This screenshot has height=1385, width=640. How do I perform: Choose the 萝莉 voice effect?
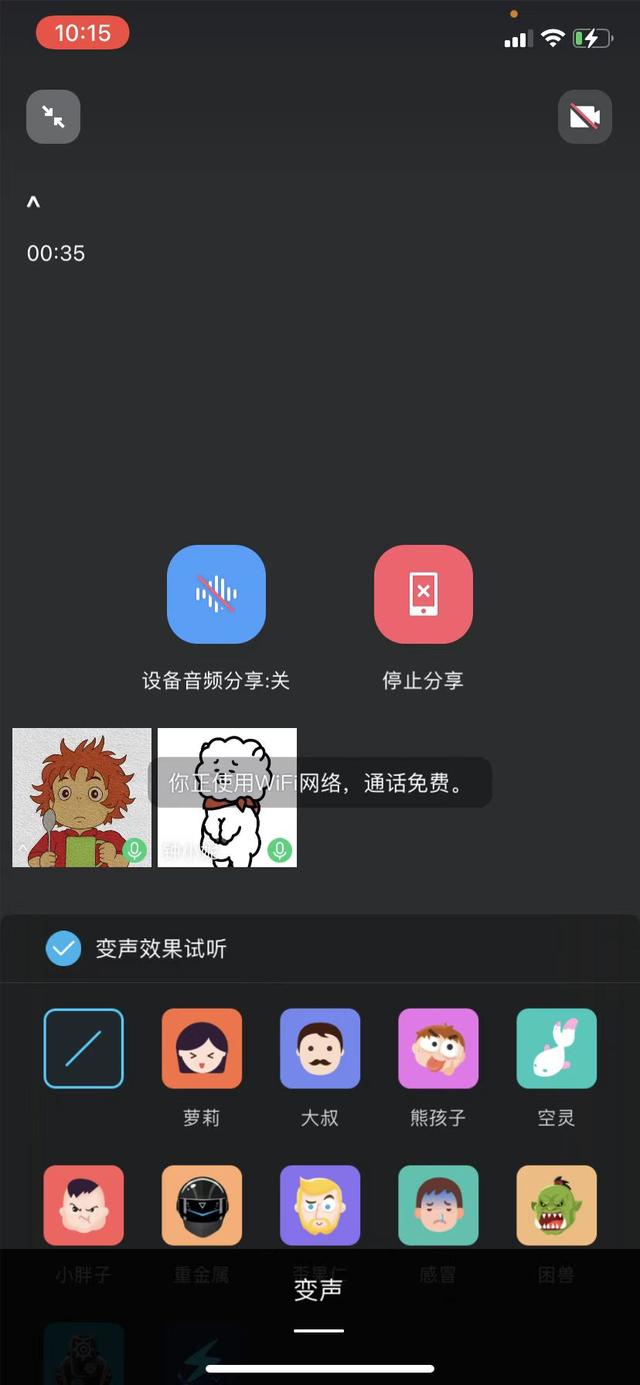(202, 1048)
